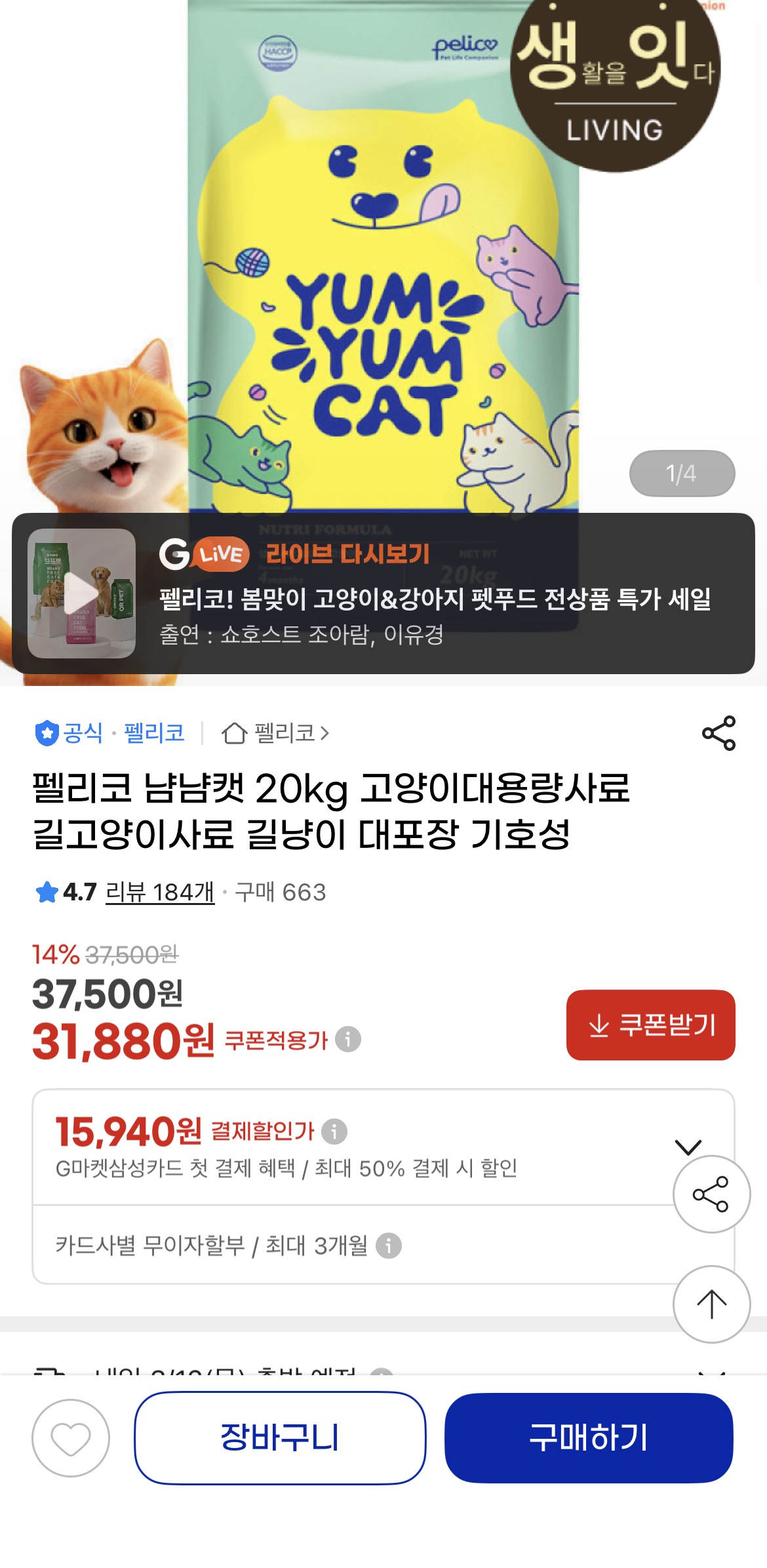The width and height of the screenshot is (767, 1568).
Task: Expand the 결제할인가 benefits chevron
Action: [688, 1147]
